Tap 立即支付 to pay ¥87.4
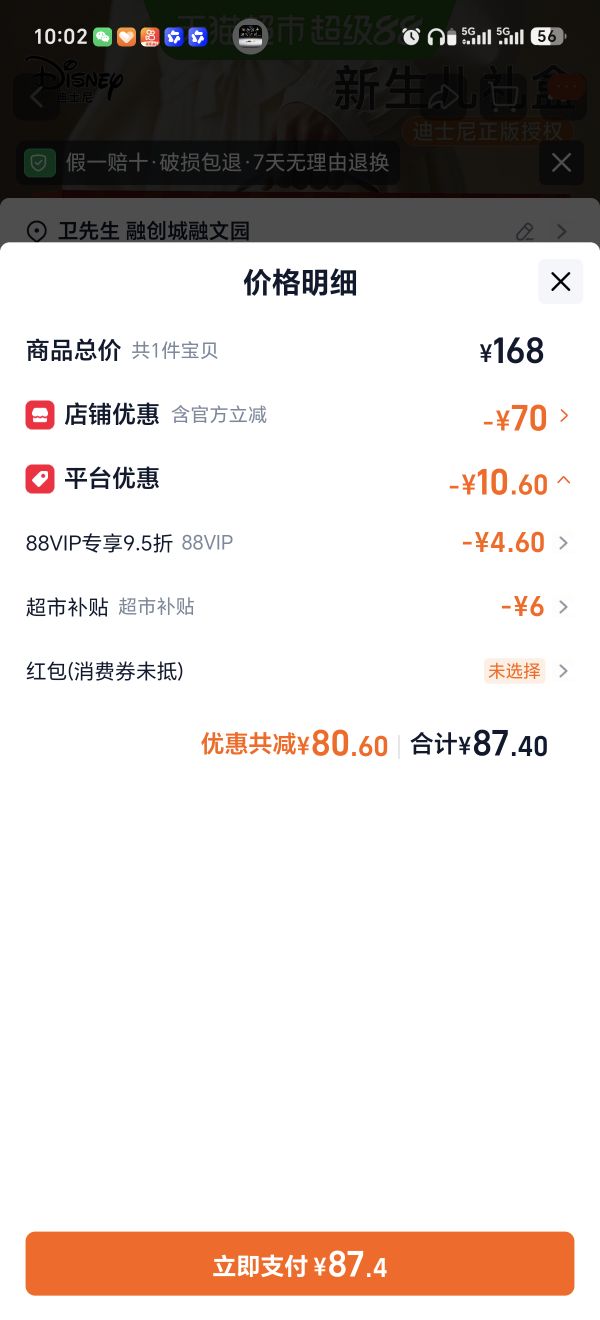600x1320 pixels. point(300,1264)
